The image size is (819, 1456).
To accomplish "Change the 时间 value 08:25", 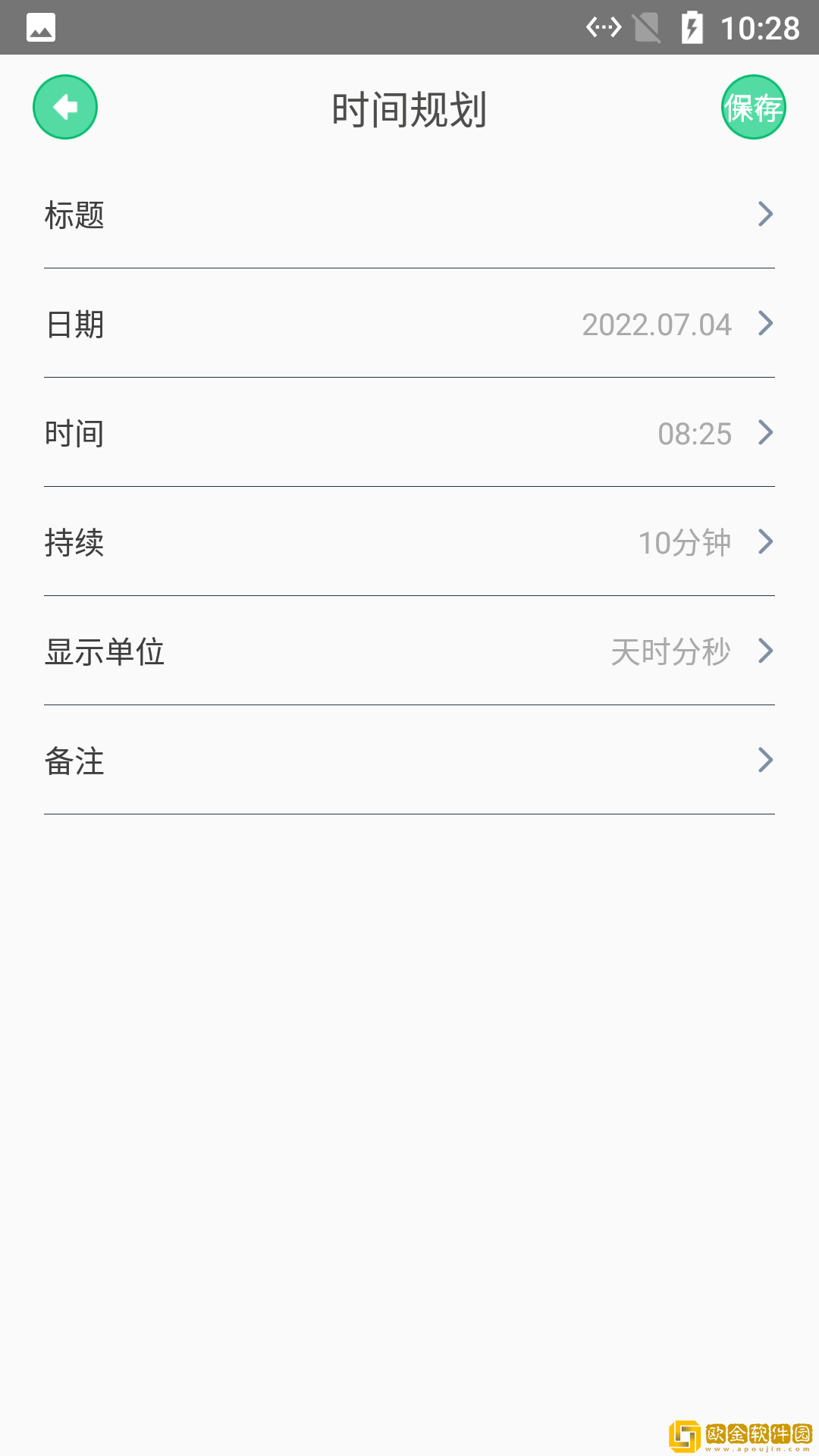I will click(693, 433).
